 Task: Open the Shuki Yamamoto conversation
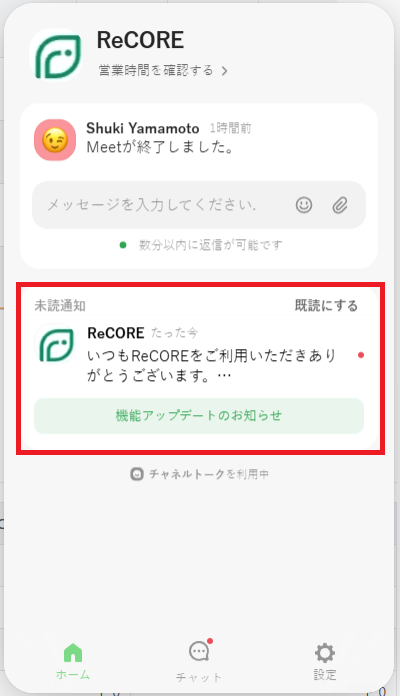(199, 140)
